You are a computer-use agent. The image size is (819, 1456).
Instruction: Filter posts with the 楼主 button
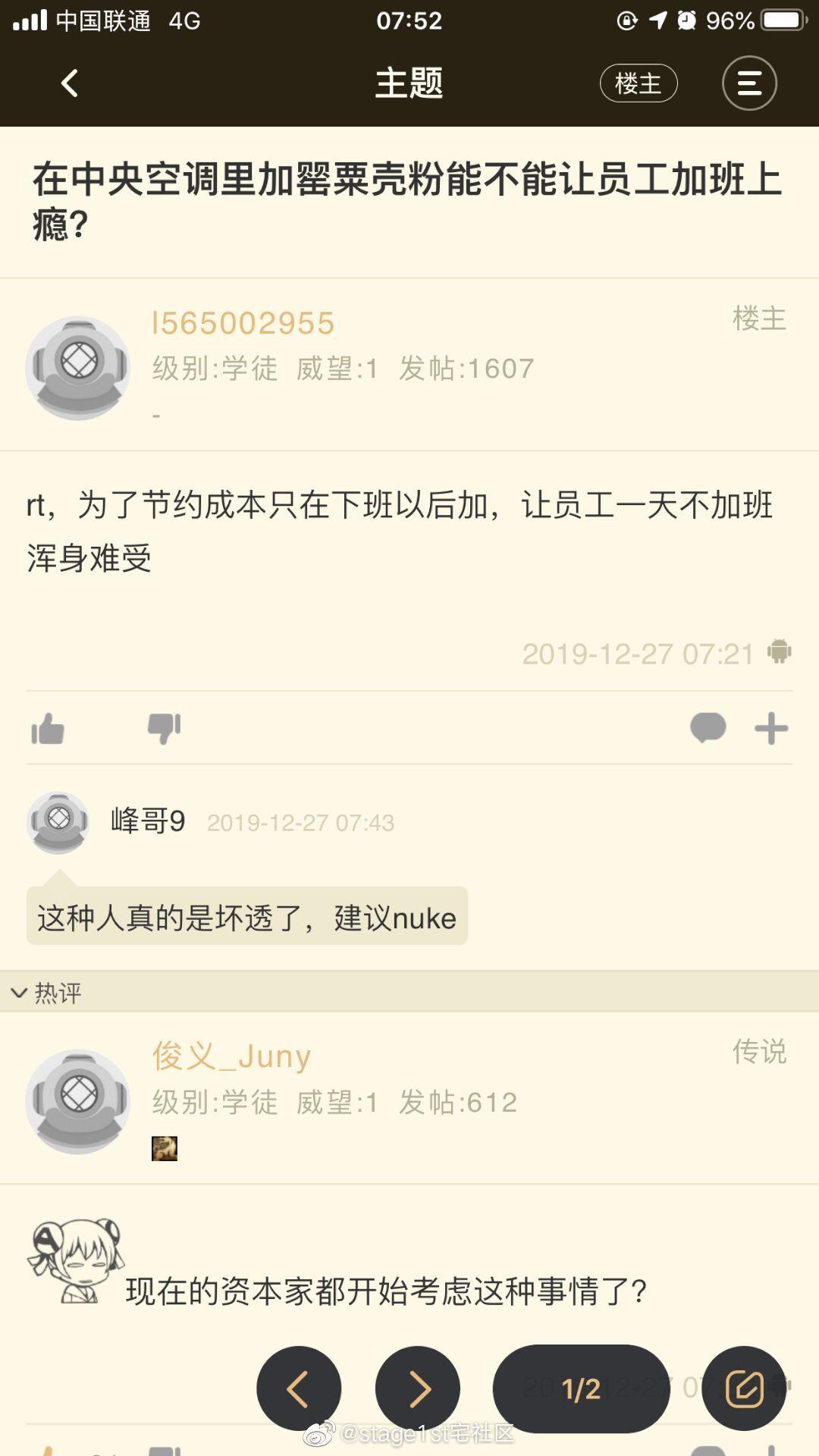639,83
